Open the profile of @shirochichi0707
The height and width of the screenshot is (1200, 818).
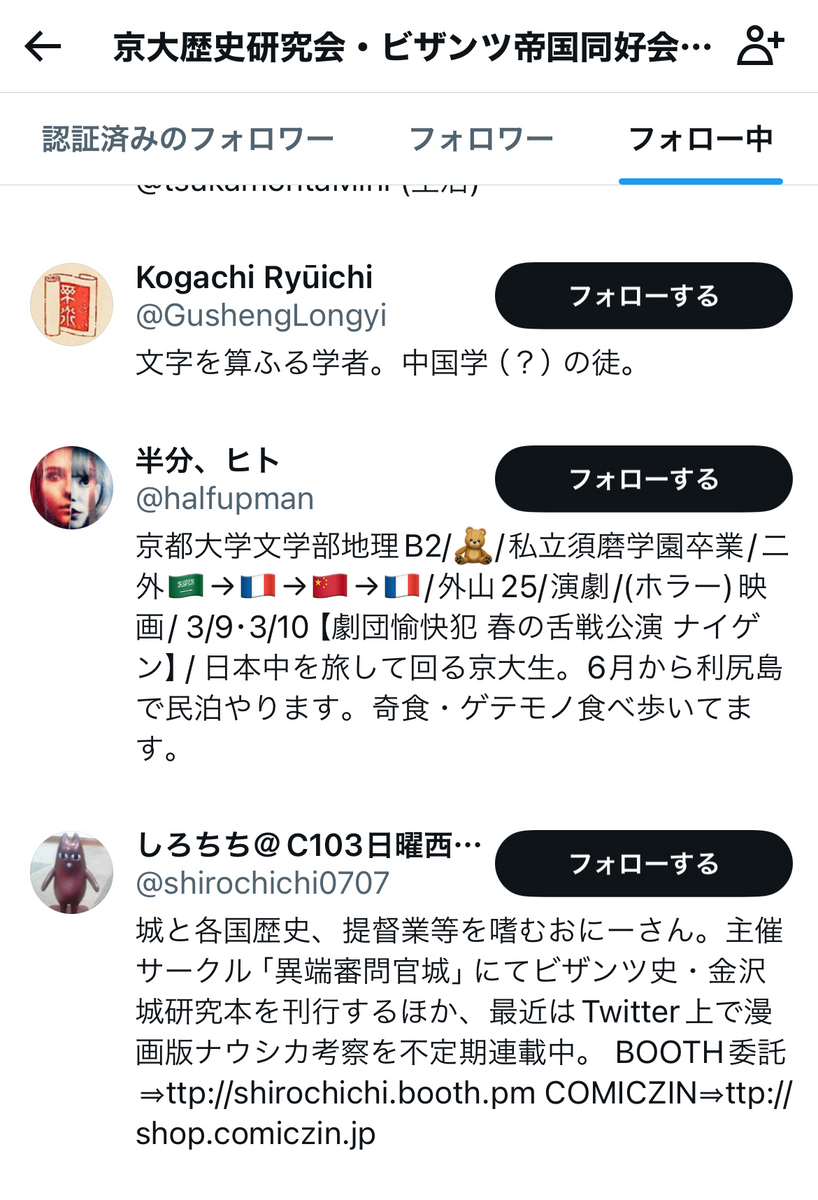263,883
